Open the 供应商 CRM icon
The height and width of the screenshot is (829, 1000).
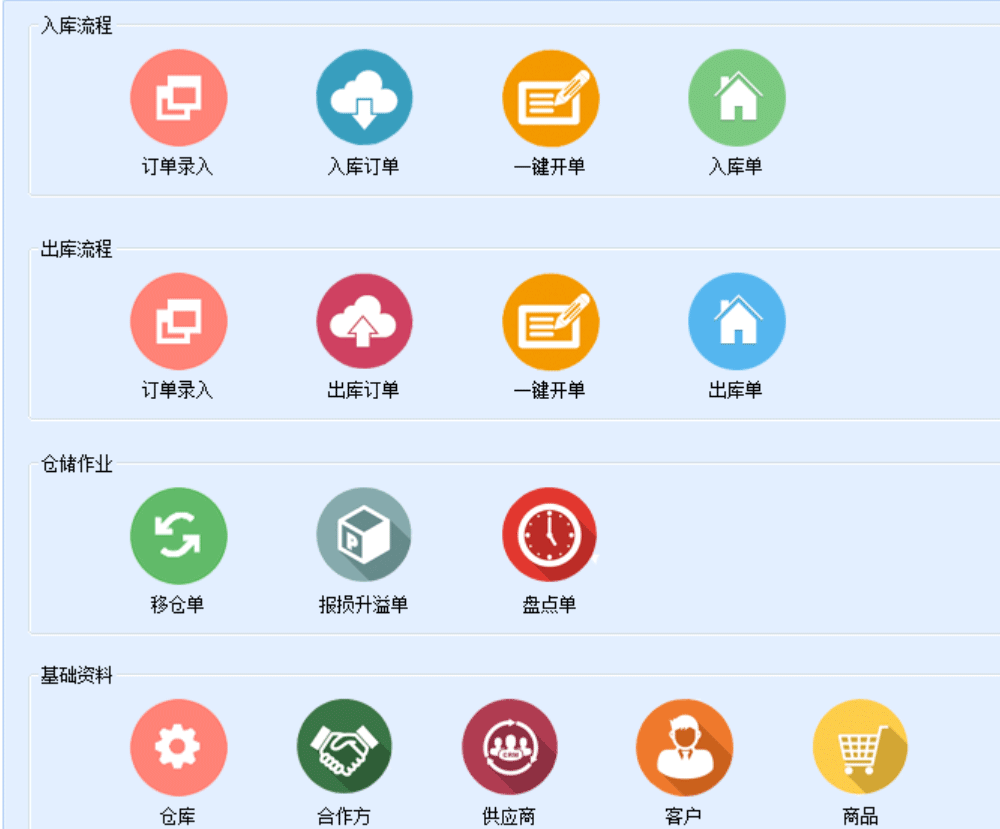click(x=510, y=747)
